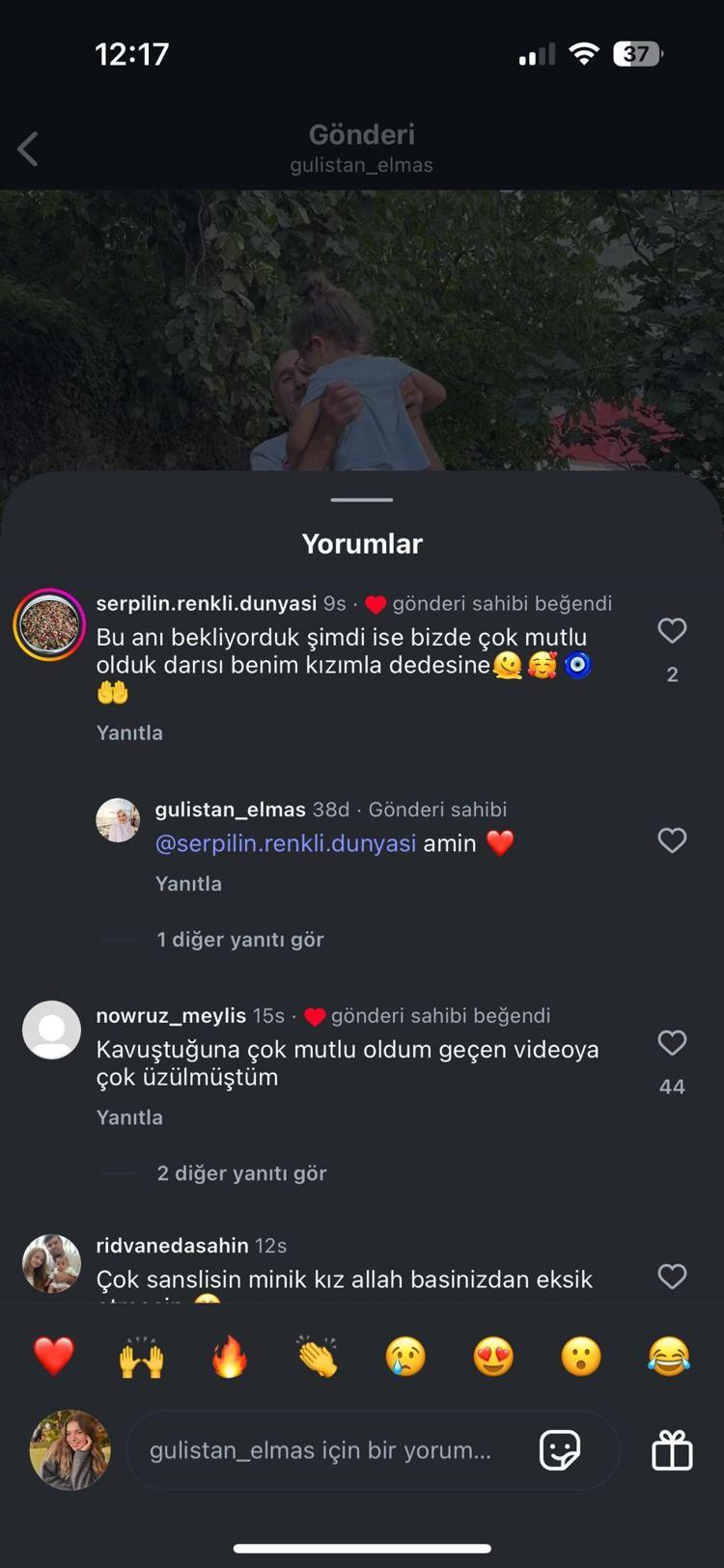Expand '2 diğer yanıtı gör' replies
Screen dimensions: 724x1568
point(241,1173)
